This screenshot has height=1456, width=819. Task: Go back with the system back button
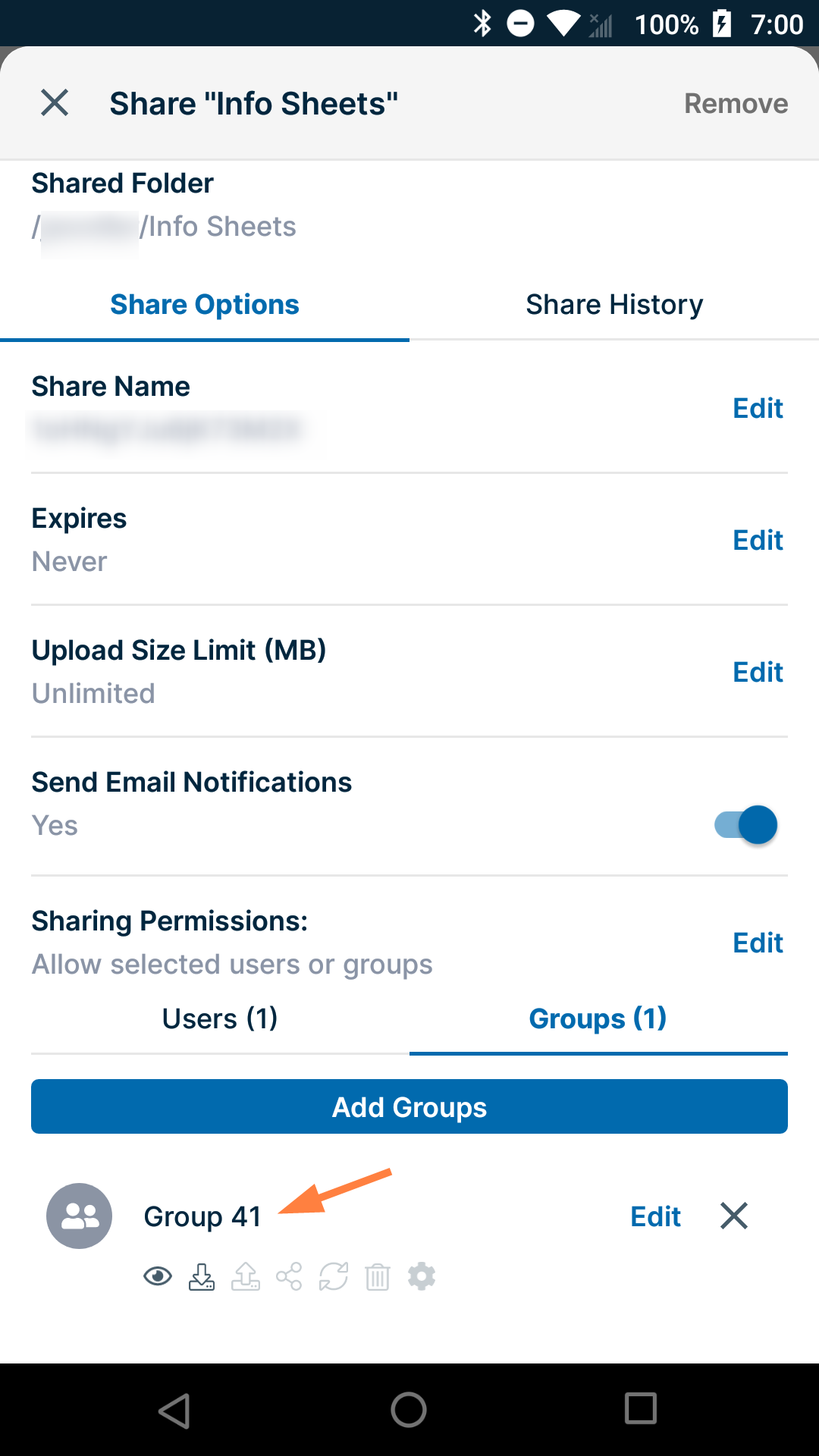[174, 1410]
